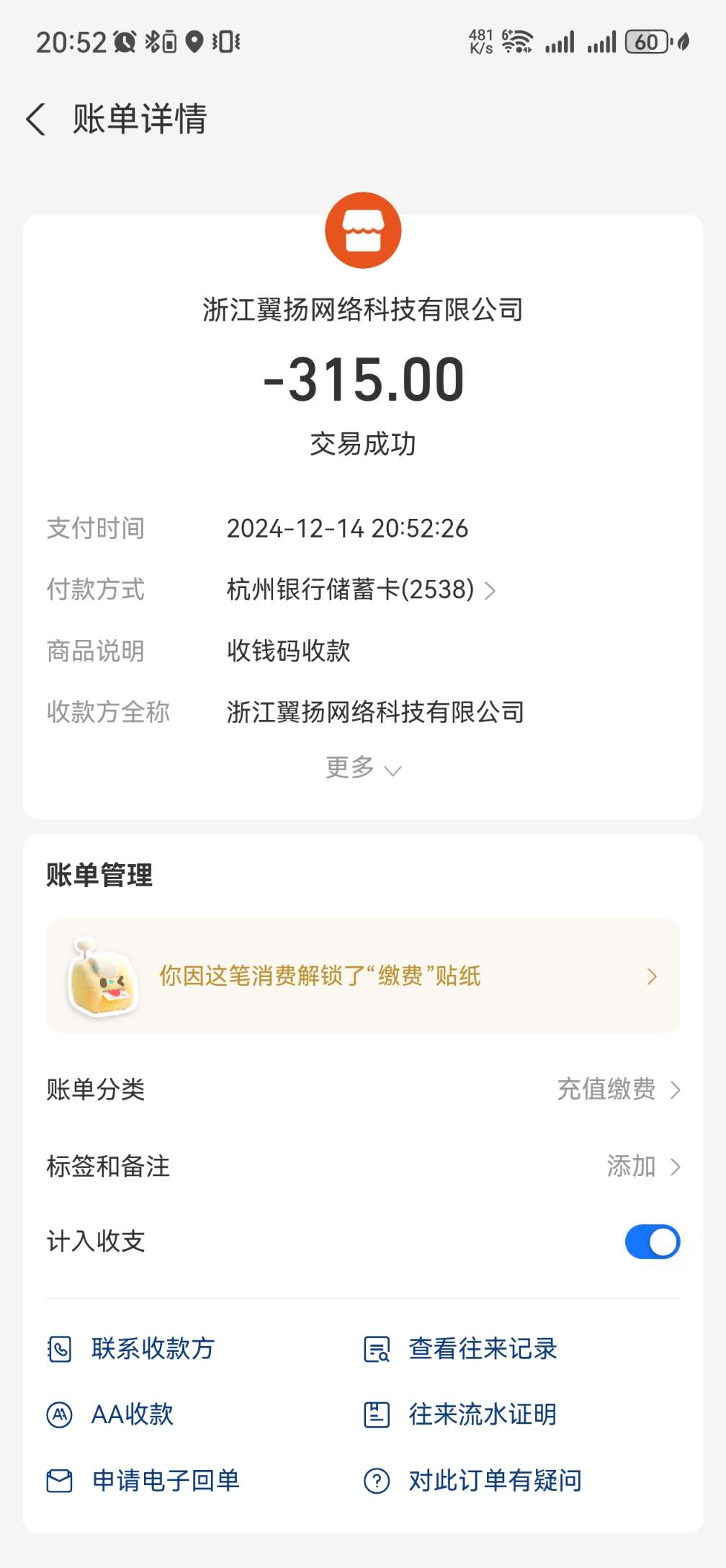The image size is (726, 1568).
Task: Open the 缴费 sticker unlock banner
Action: [x=363, y=976]
